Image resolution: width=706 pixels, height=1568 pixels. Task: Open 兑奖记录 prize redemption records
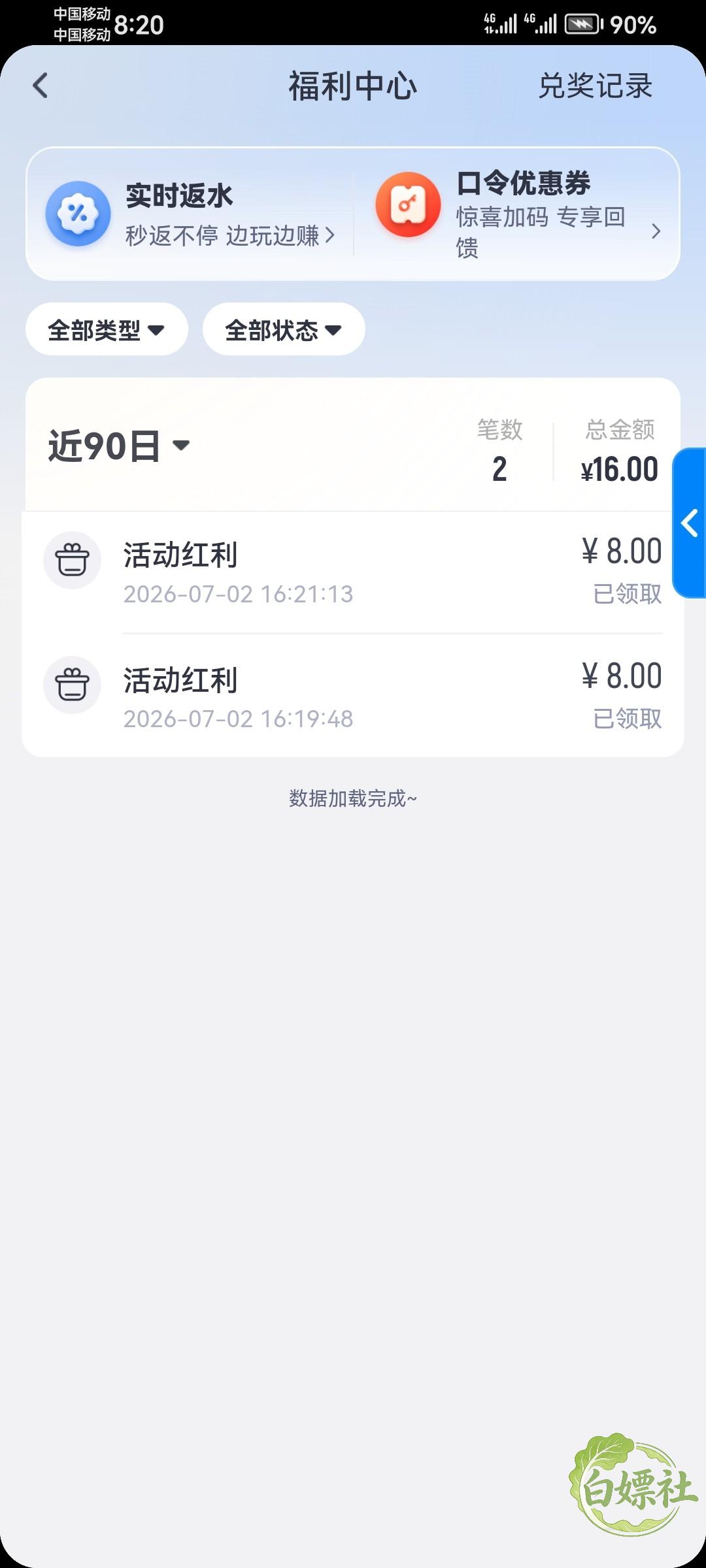pyautogui.click(x=595, y=86)
